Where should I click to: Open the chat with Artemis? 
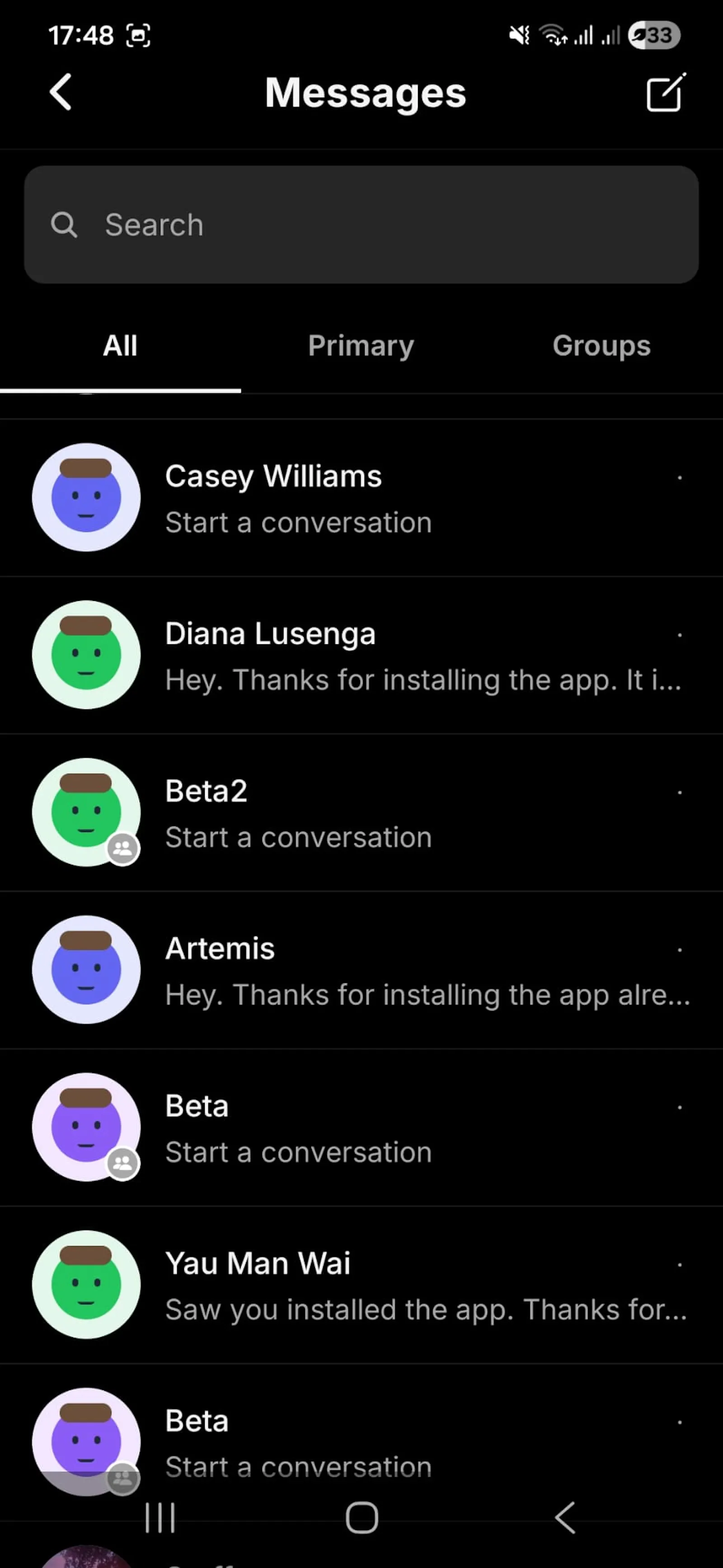361,970
